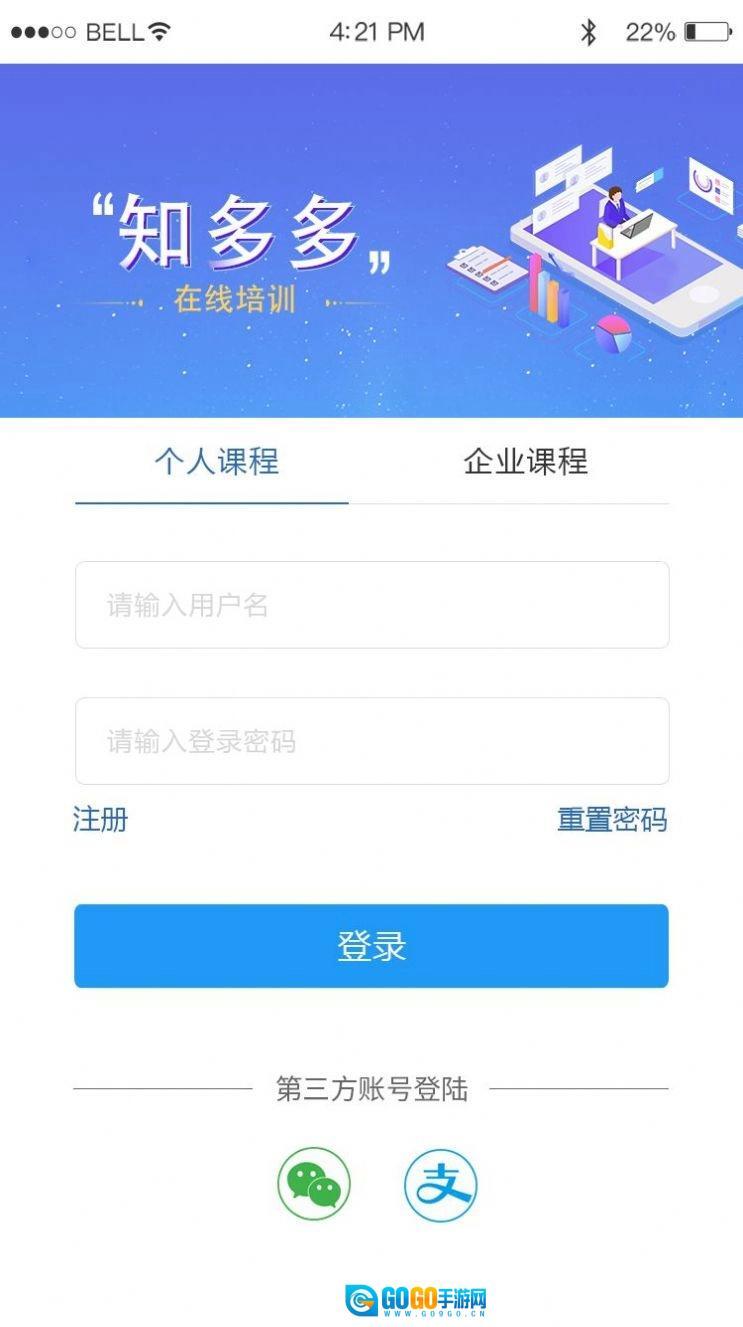
Task: Switch to the 个人课程 tab
Action: coord(216,462)
